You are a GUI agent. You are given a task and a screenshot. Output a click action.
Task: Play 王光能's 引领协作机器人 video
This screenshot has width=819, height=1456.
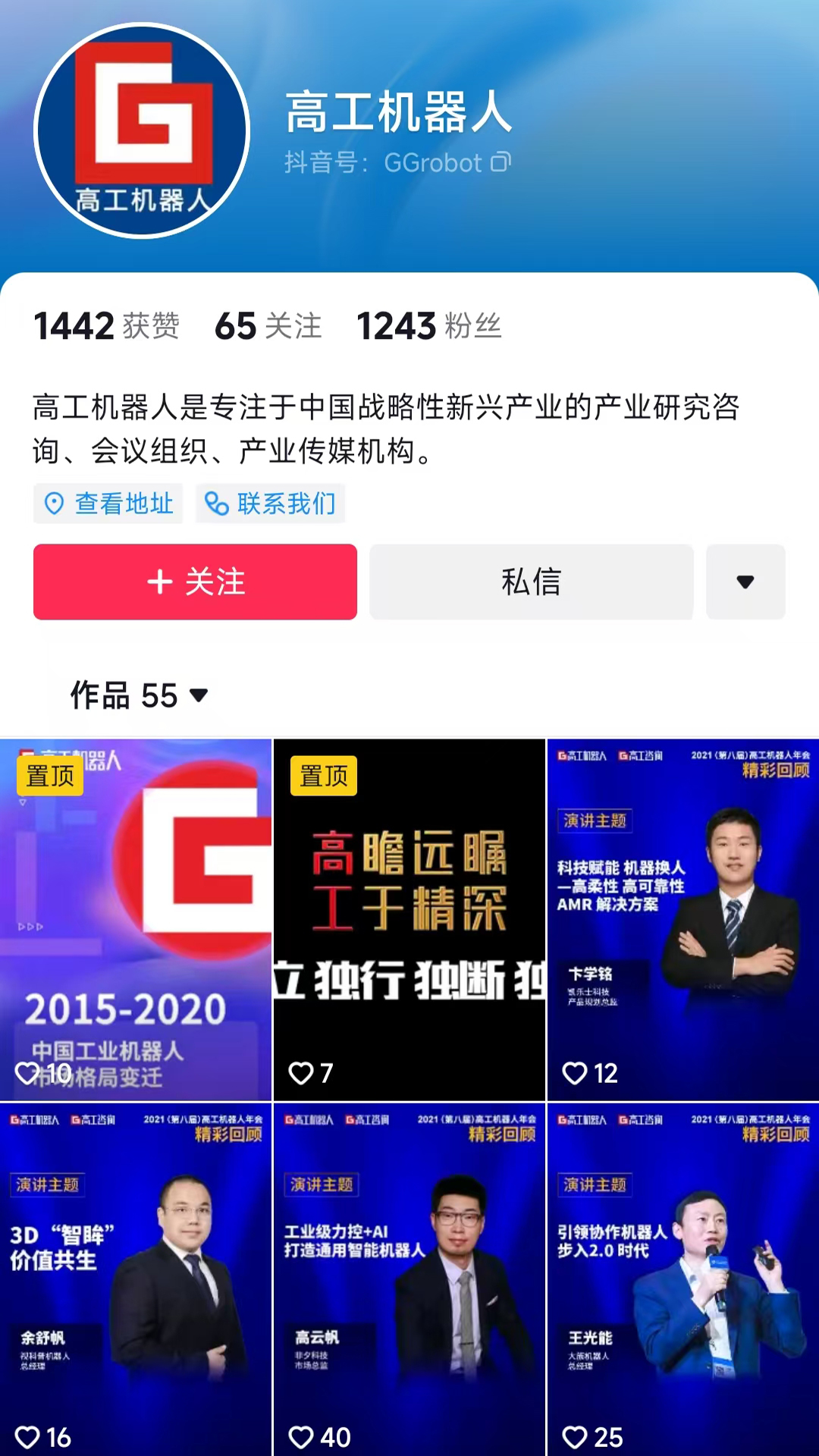[682, 1280]
